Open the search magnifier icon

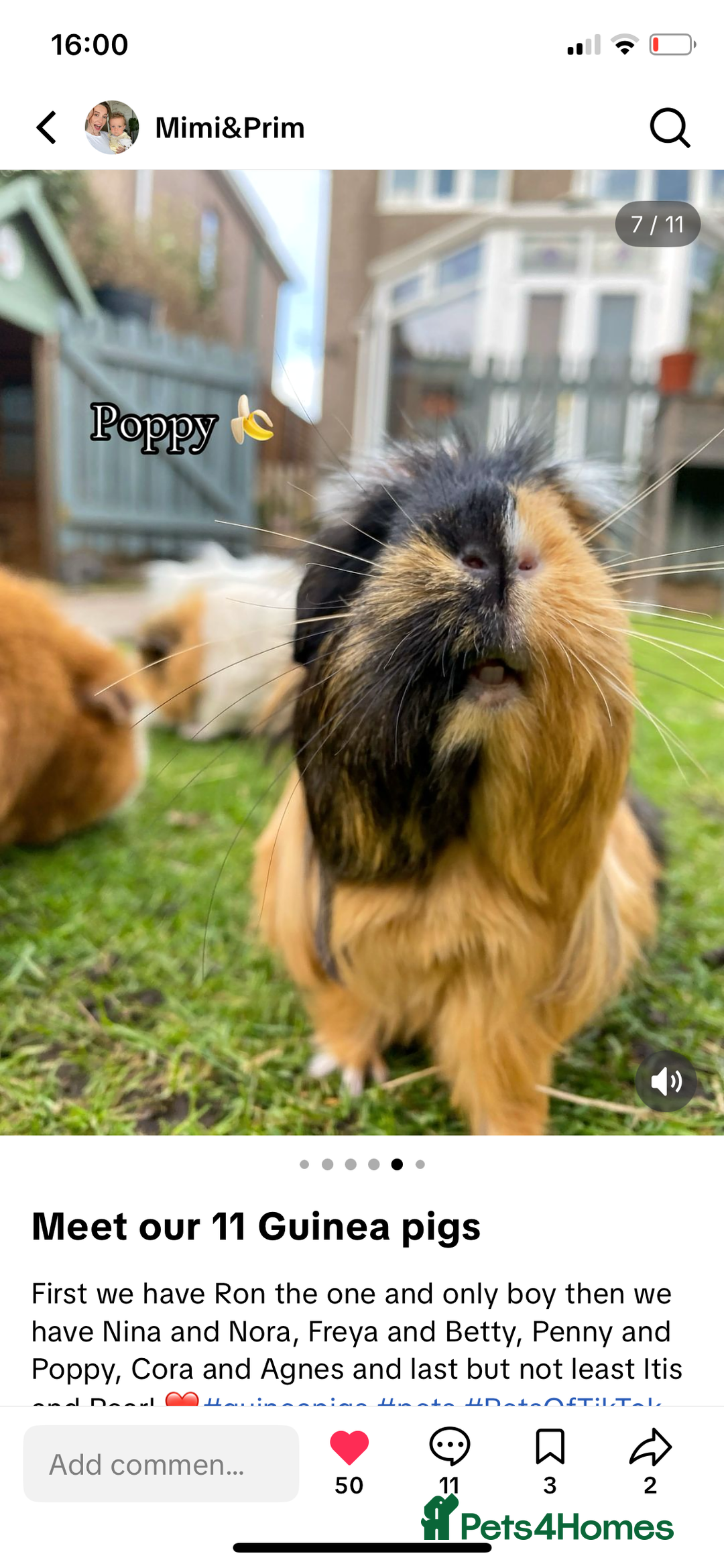[x=669, y=127]
